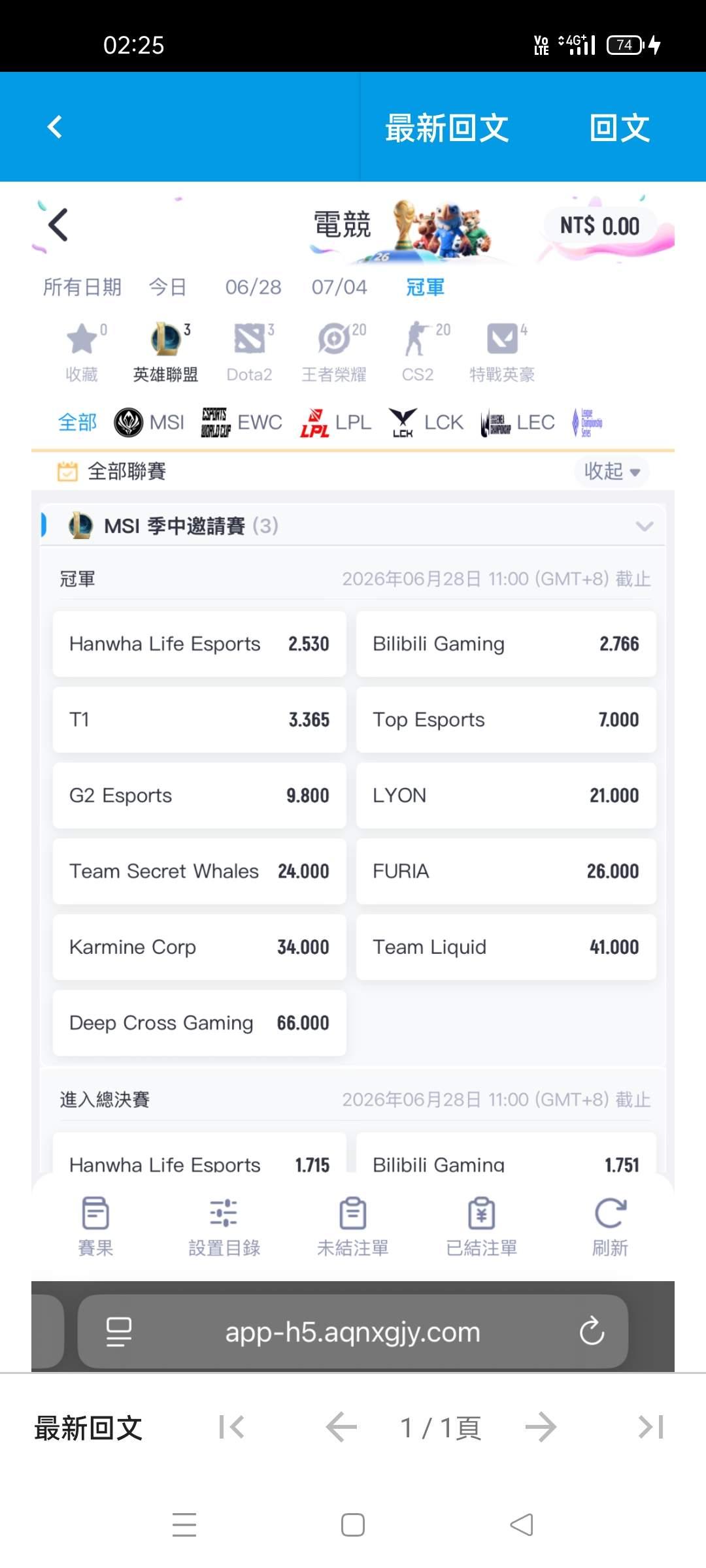
Task: Go to the previous page arrow
Action: click(341, 1428)
